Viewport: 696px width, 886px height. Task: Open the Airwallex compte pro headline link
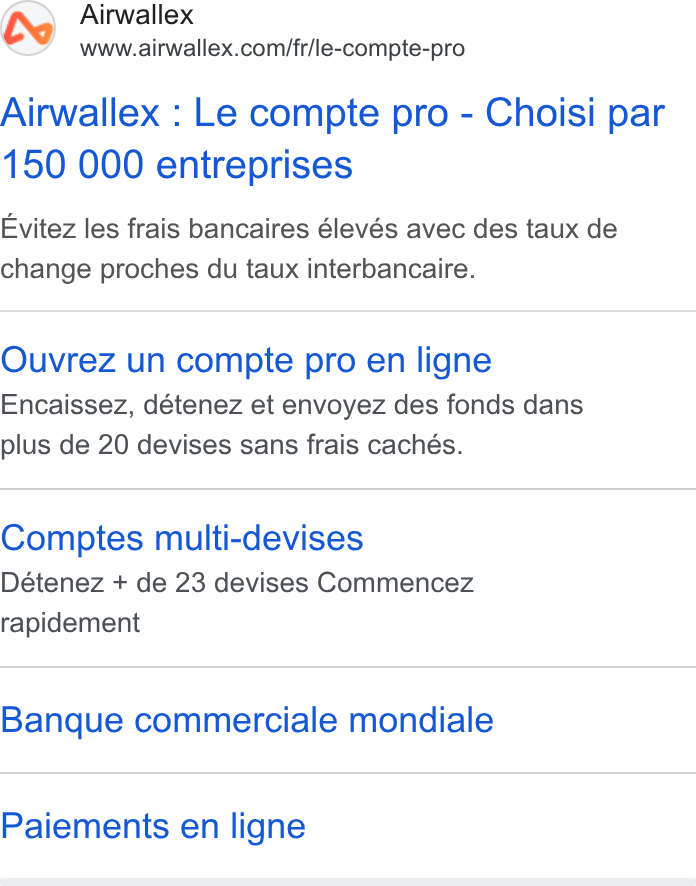(333, 138)
